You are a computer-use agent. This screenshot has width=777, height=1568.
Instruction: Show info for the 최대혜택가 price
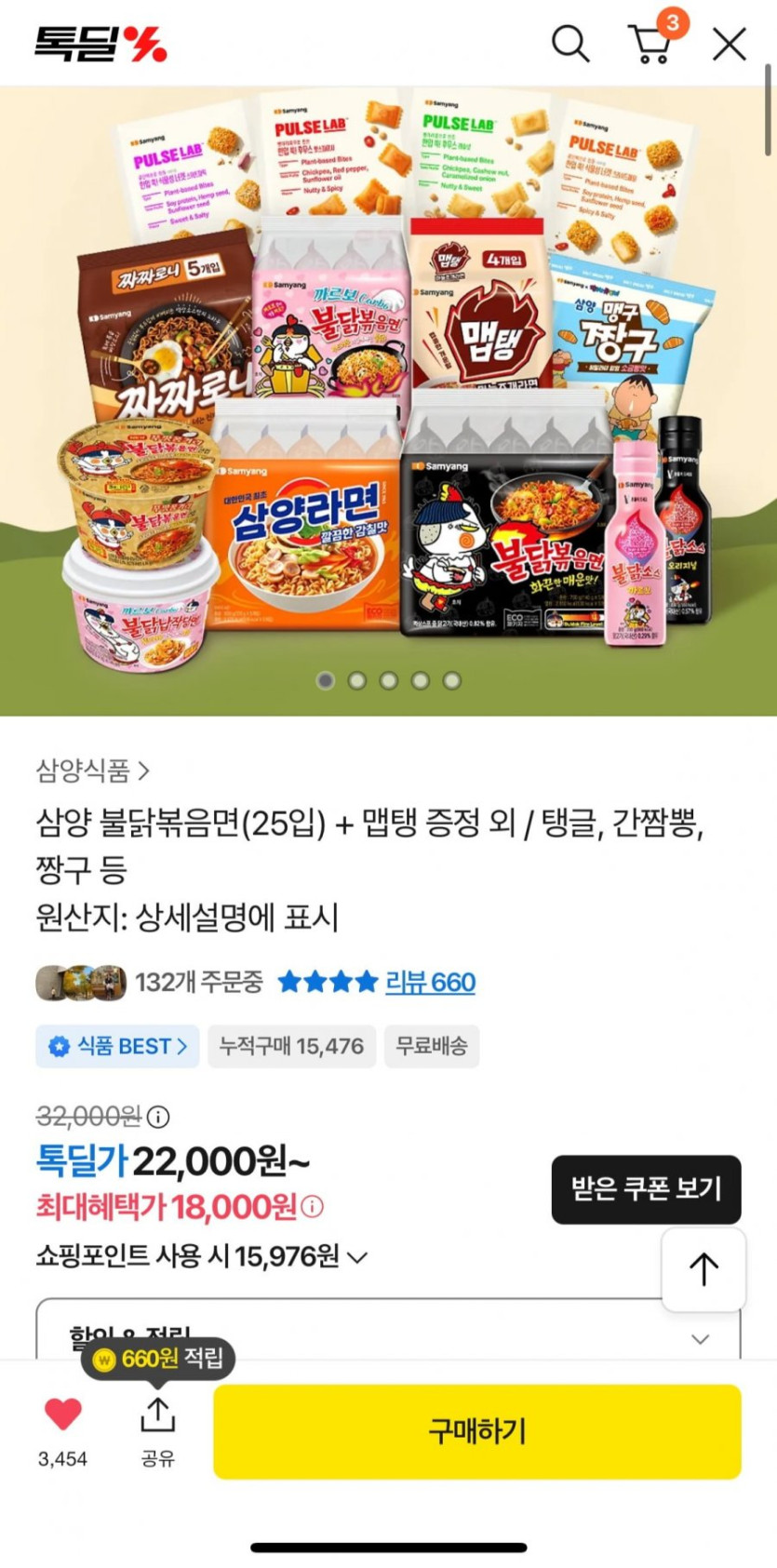(313, 1207)
